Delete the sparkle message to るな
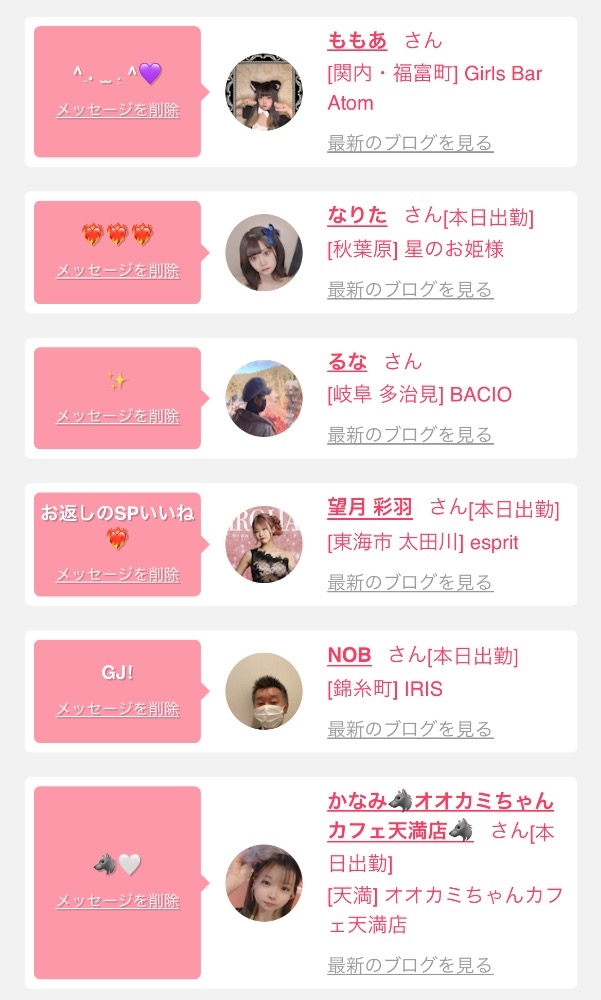Viewport: 601px width, 1000px height. (118, 416)
